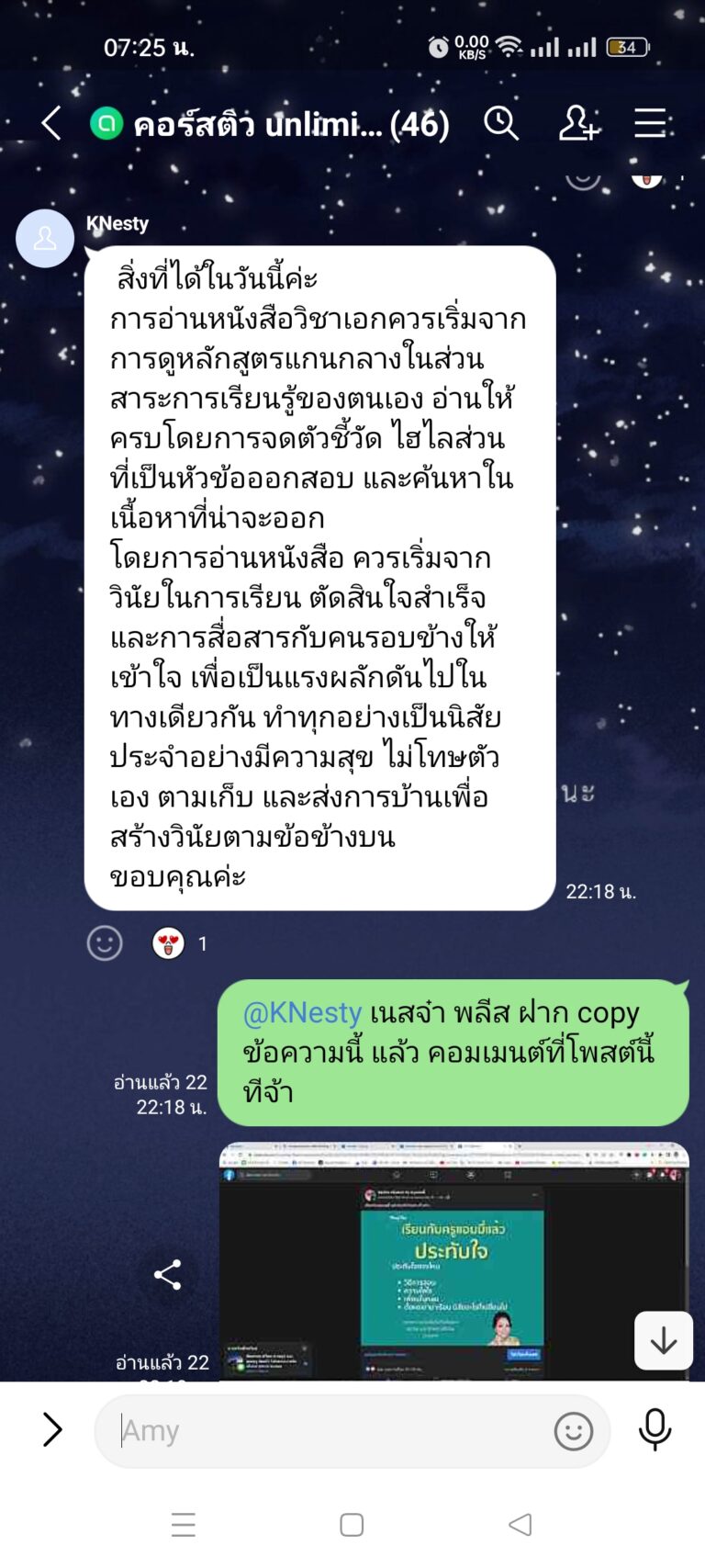Image resolution: width=705 pixels, height=1568 pixels.
Task: Go back from the group chat
Action: 51,123
